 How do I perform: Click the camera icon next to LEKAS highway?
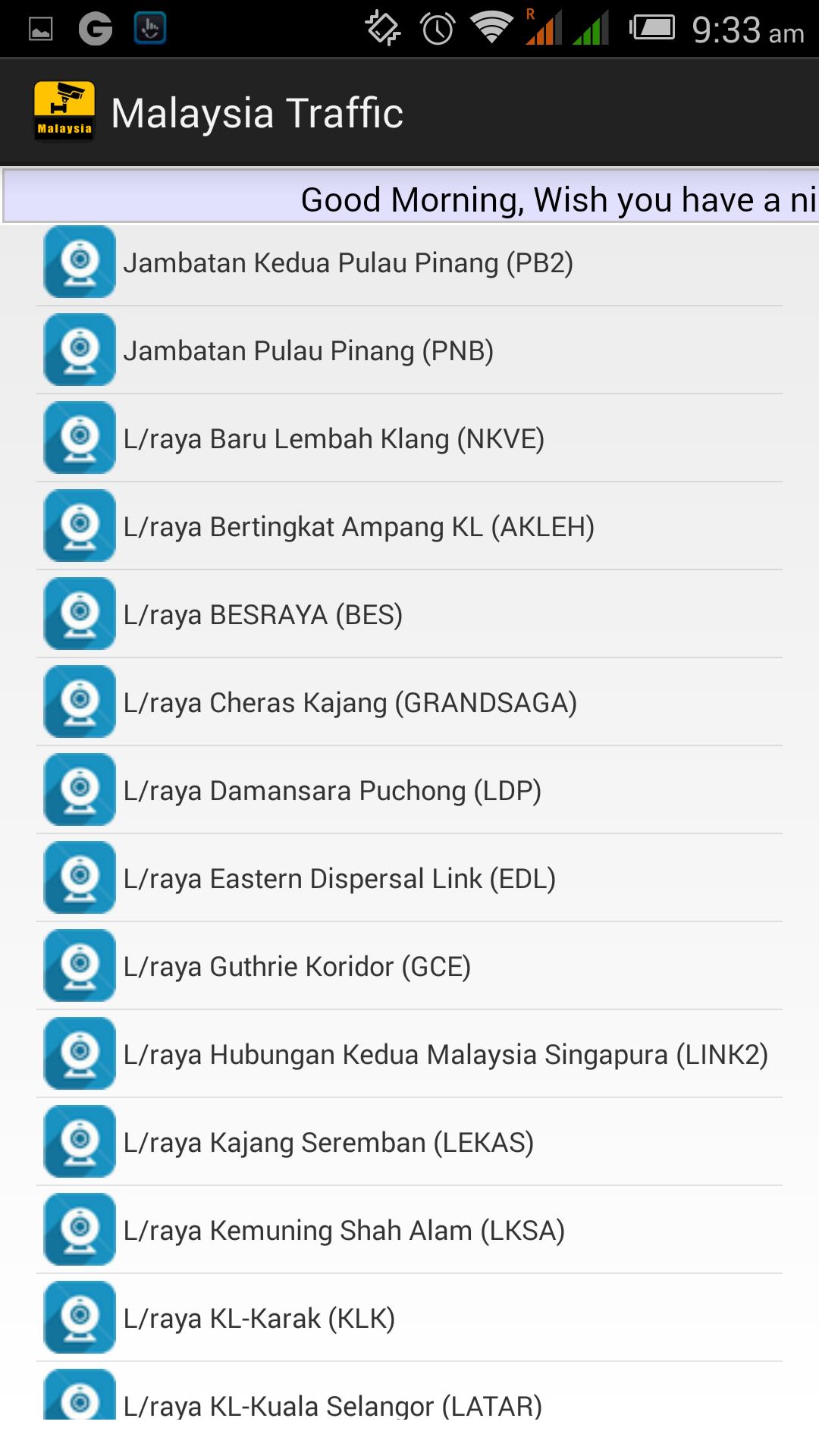(x=78, y=1141)
